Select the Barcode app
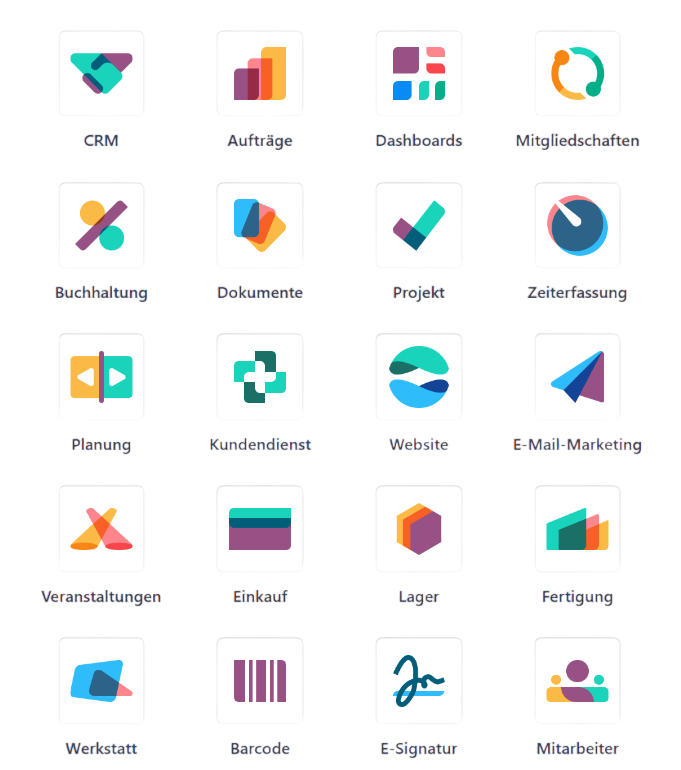Screen dimensions: 681x770 tap(259, 681)
